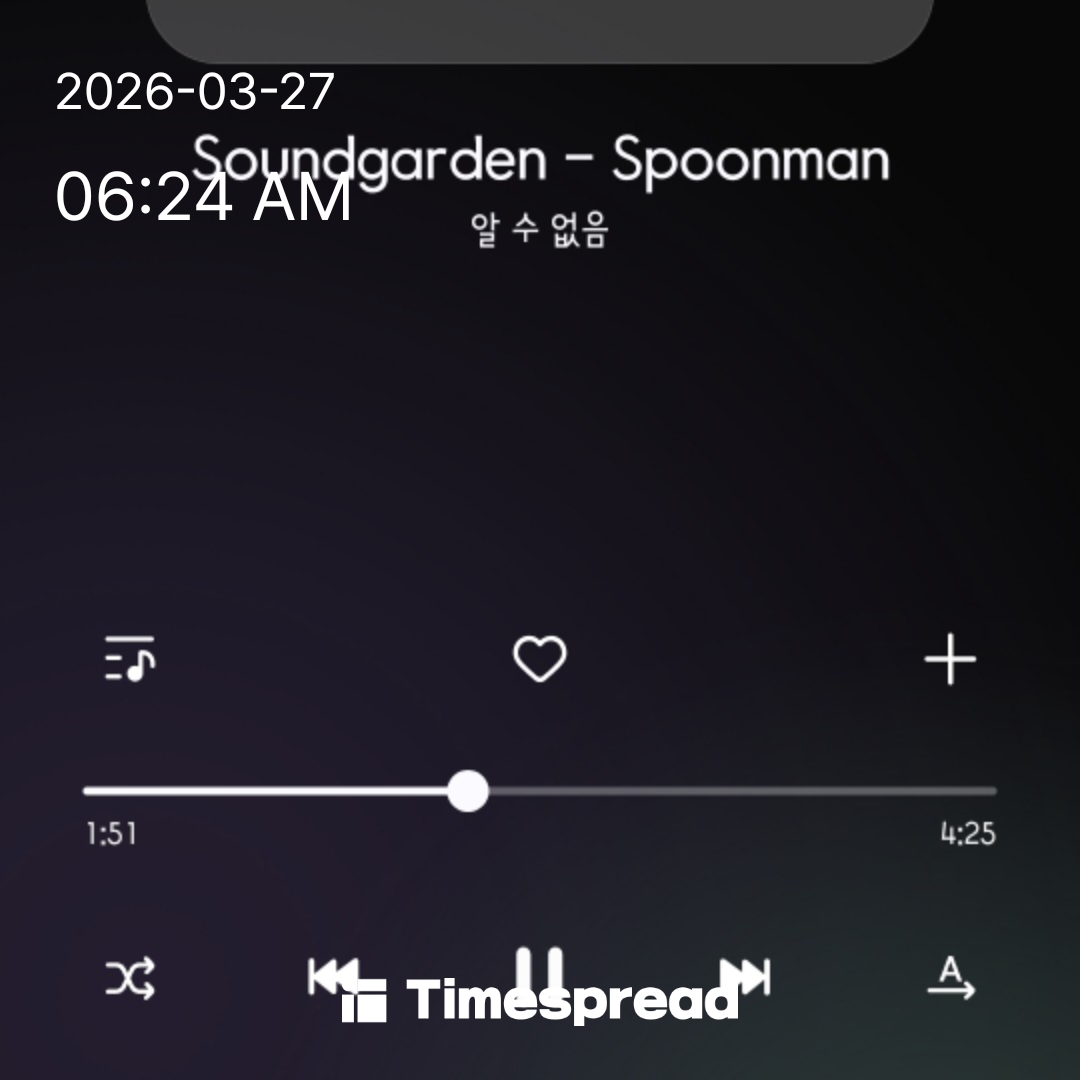Skip to the next track
This screenshot has width=1080, height=1080.
746,976
